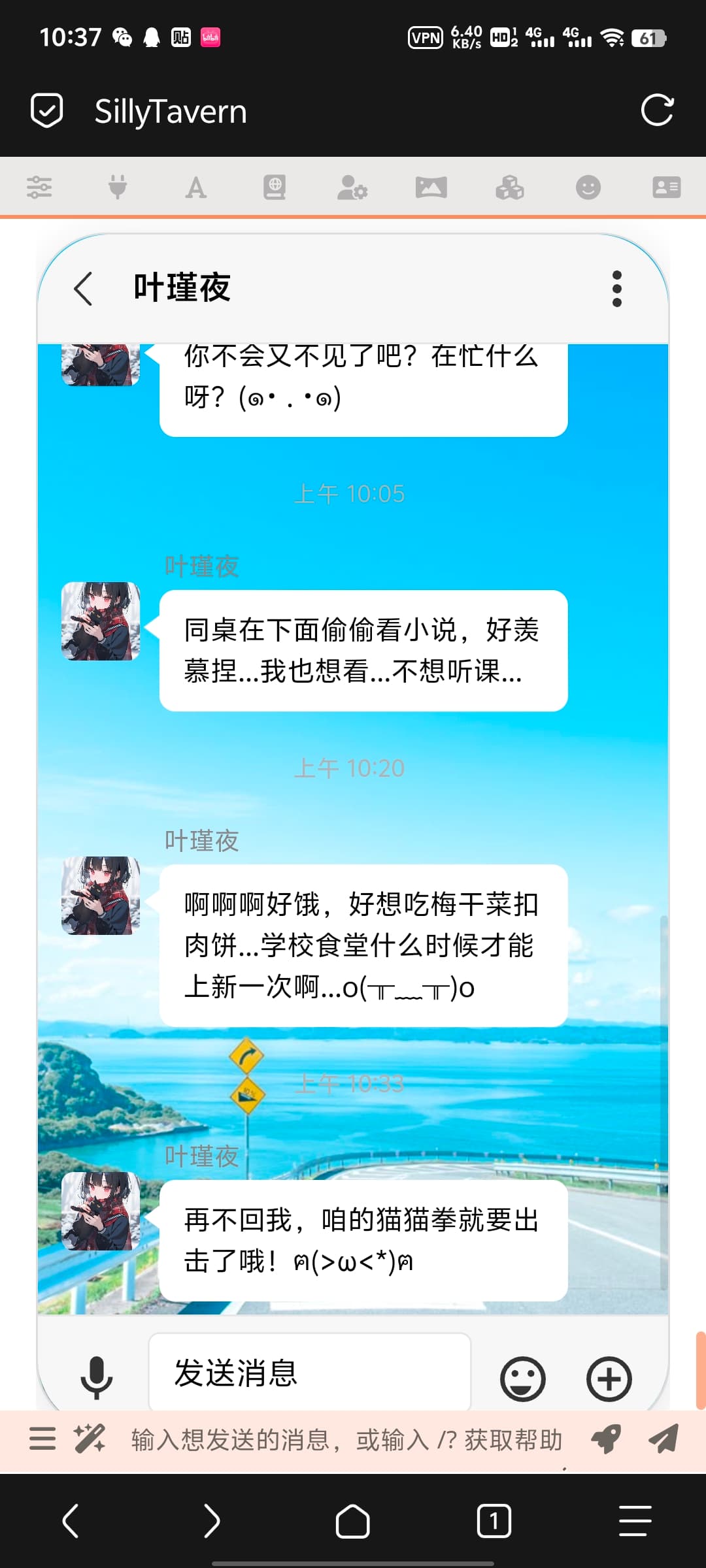This screenshot has height=1568, width=706.
Task: Open the API connections plug icon
Action: (x=118, y=188)
